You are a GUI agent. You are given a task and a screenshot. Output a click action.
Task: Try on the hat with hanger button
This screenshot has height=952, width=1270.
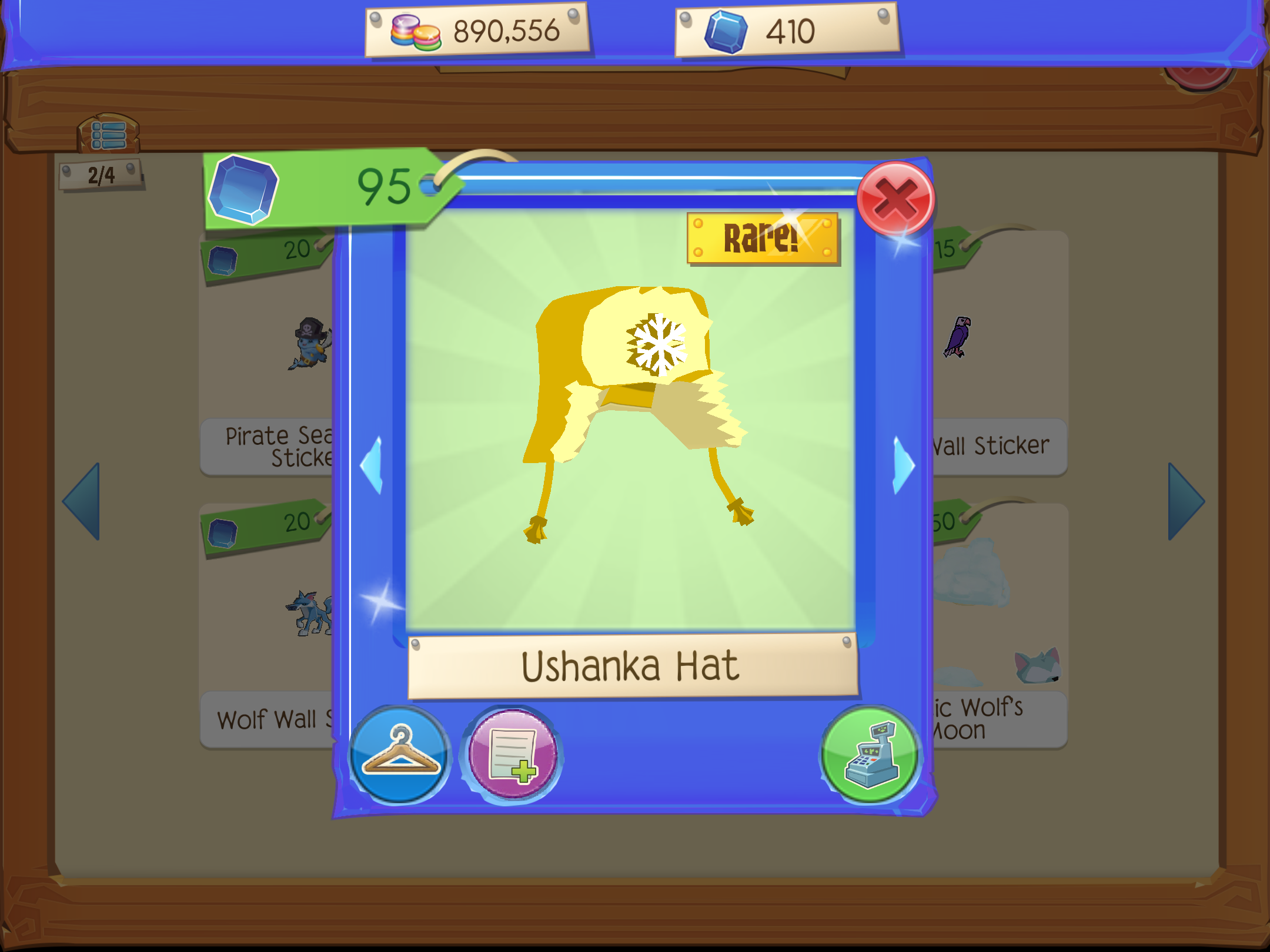click(x=400, y=755)
